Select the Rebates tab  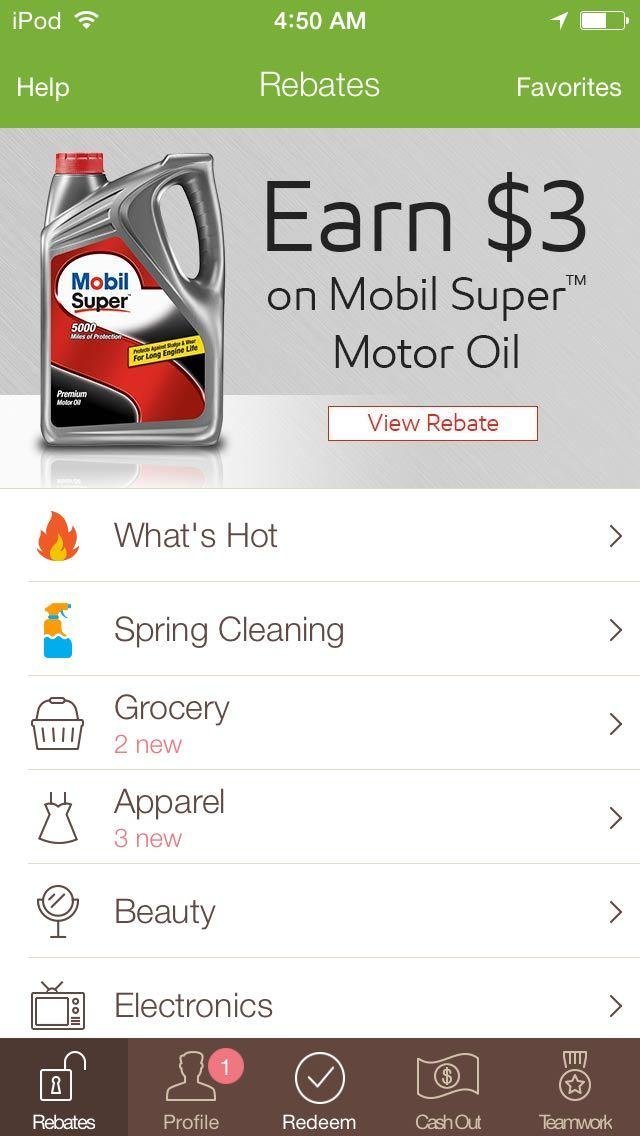click(x=64, y=1088)
